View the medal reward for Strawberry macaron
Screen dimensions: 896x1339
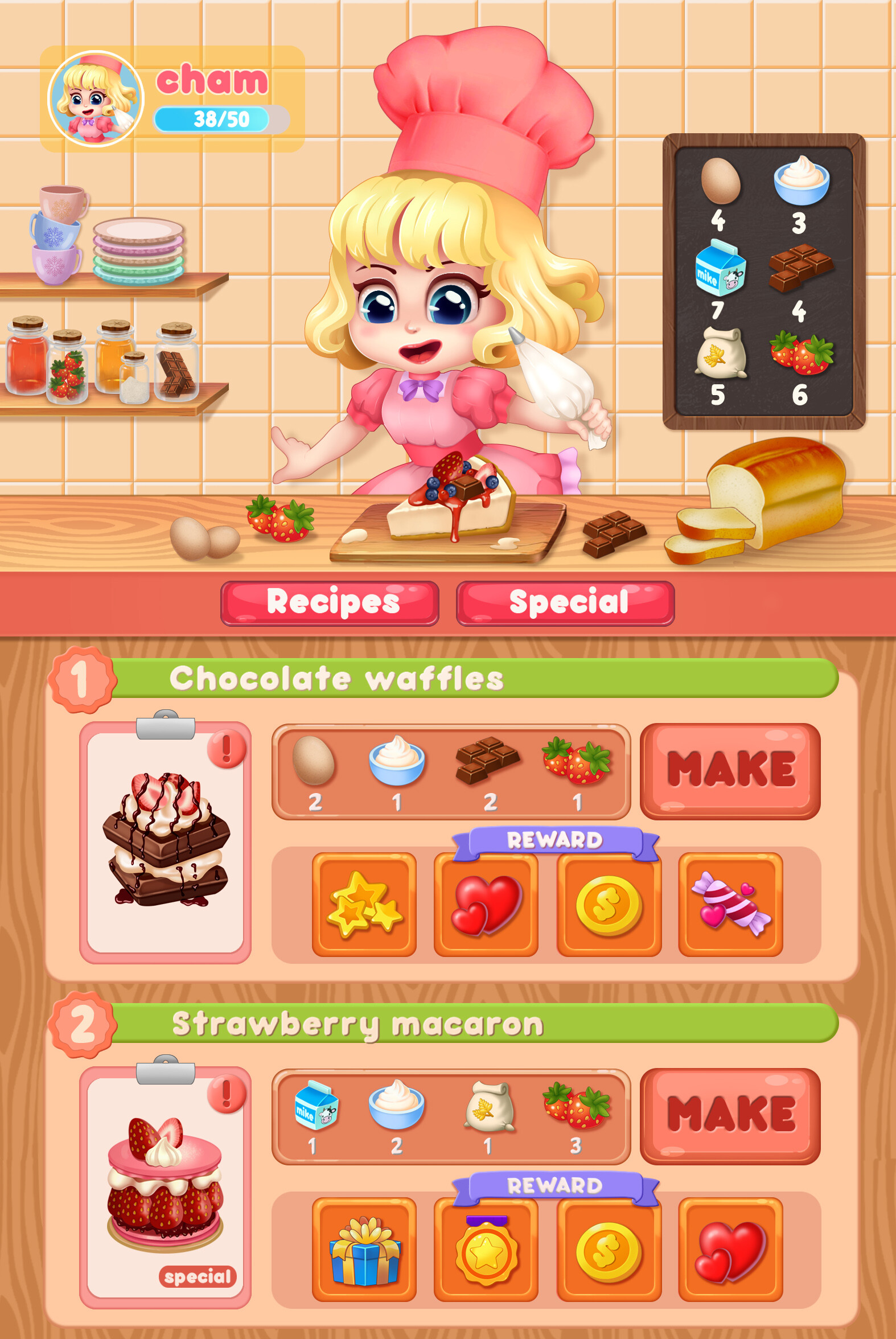[486, 1249]
